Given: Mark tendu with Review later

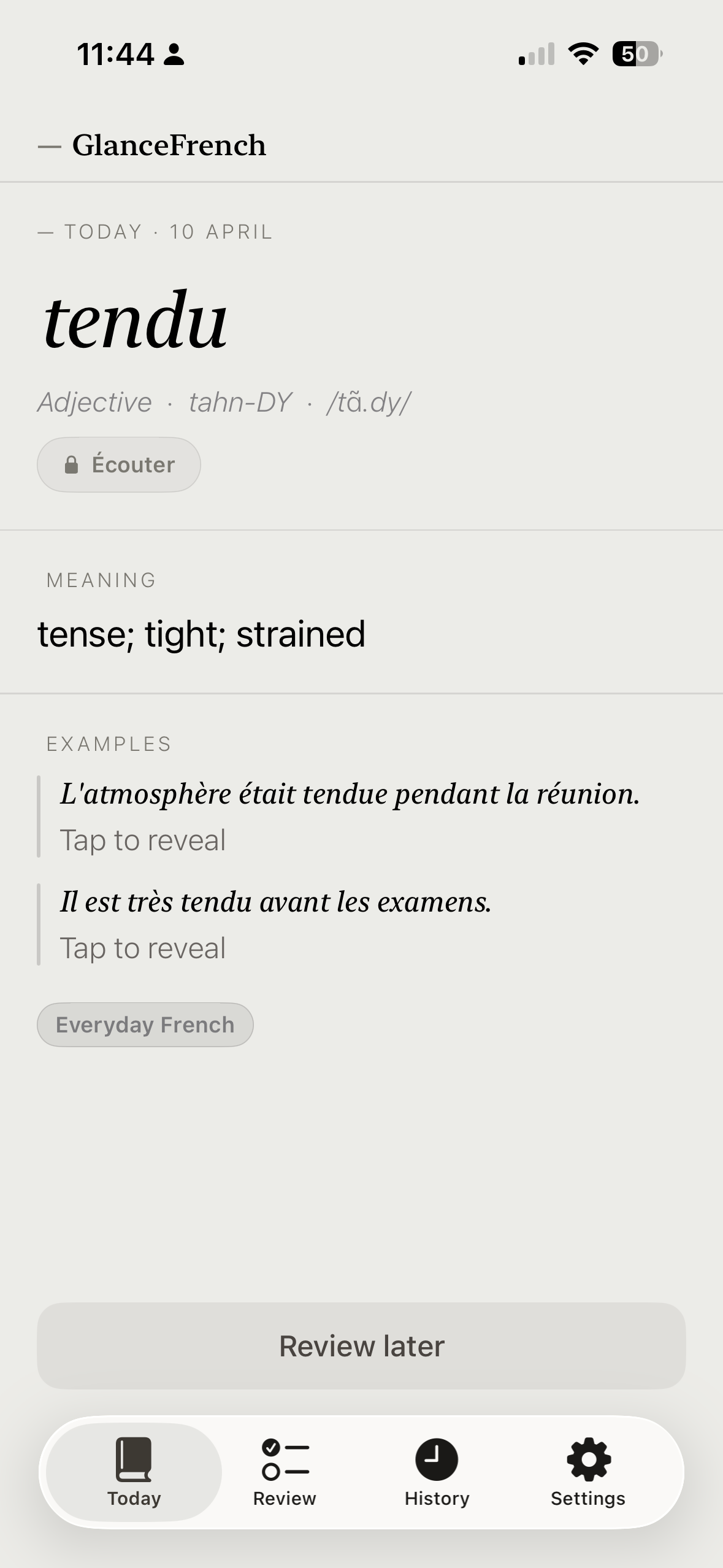Looking at the screenshot, I should [361, 1346].
